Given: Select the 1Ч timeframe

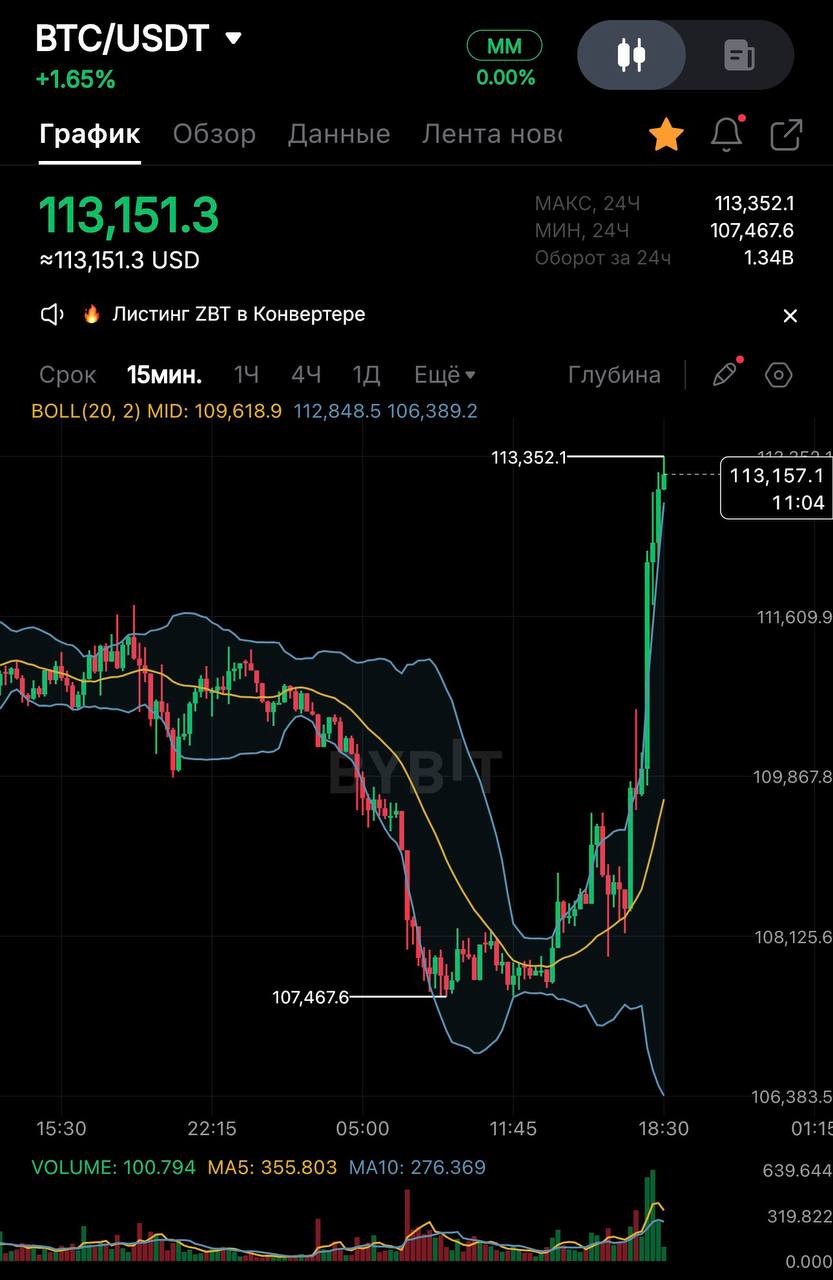Looking at the screenshot, I should 246,375.
